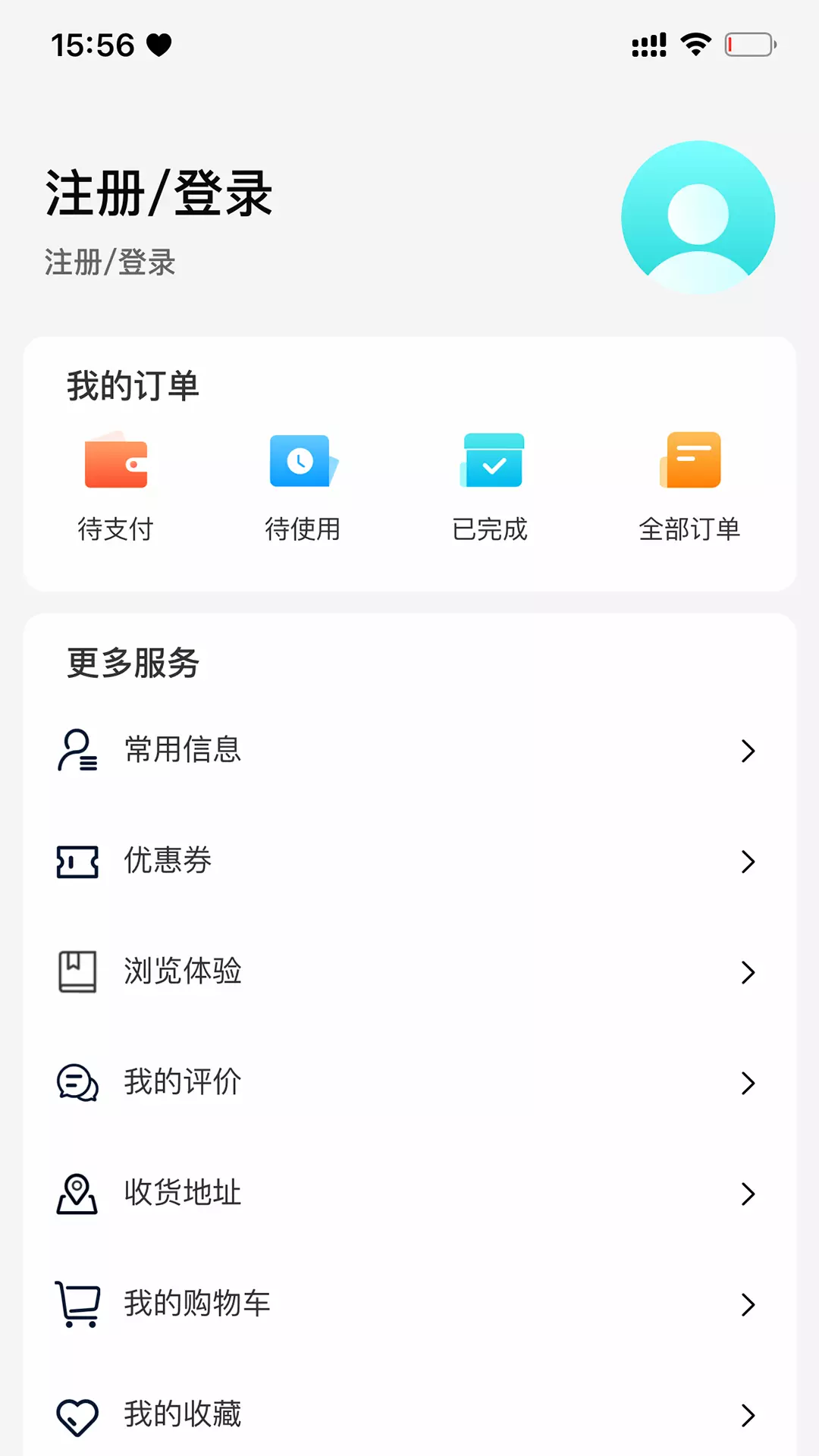
Task: View 已完成 orders
Action: pyautogui.click(x=490, y=486)
